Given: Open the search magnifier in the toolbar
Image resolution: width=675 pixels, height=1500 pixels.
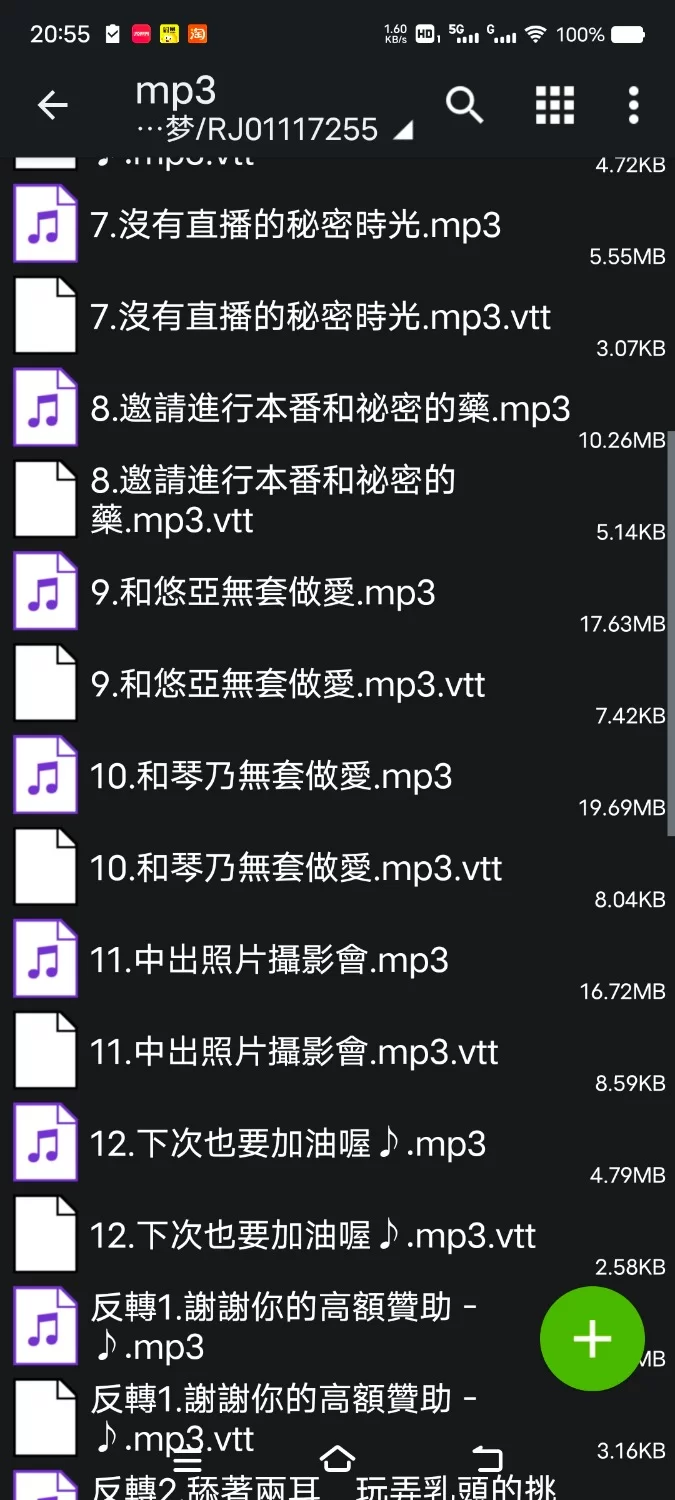Looking at the screenshot, I should click(x=464, y=104).
